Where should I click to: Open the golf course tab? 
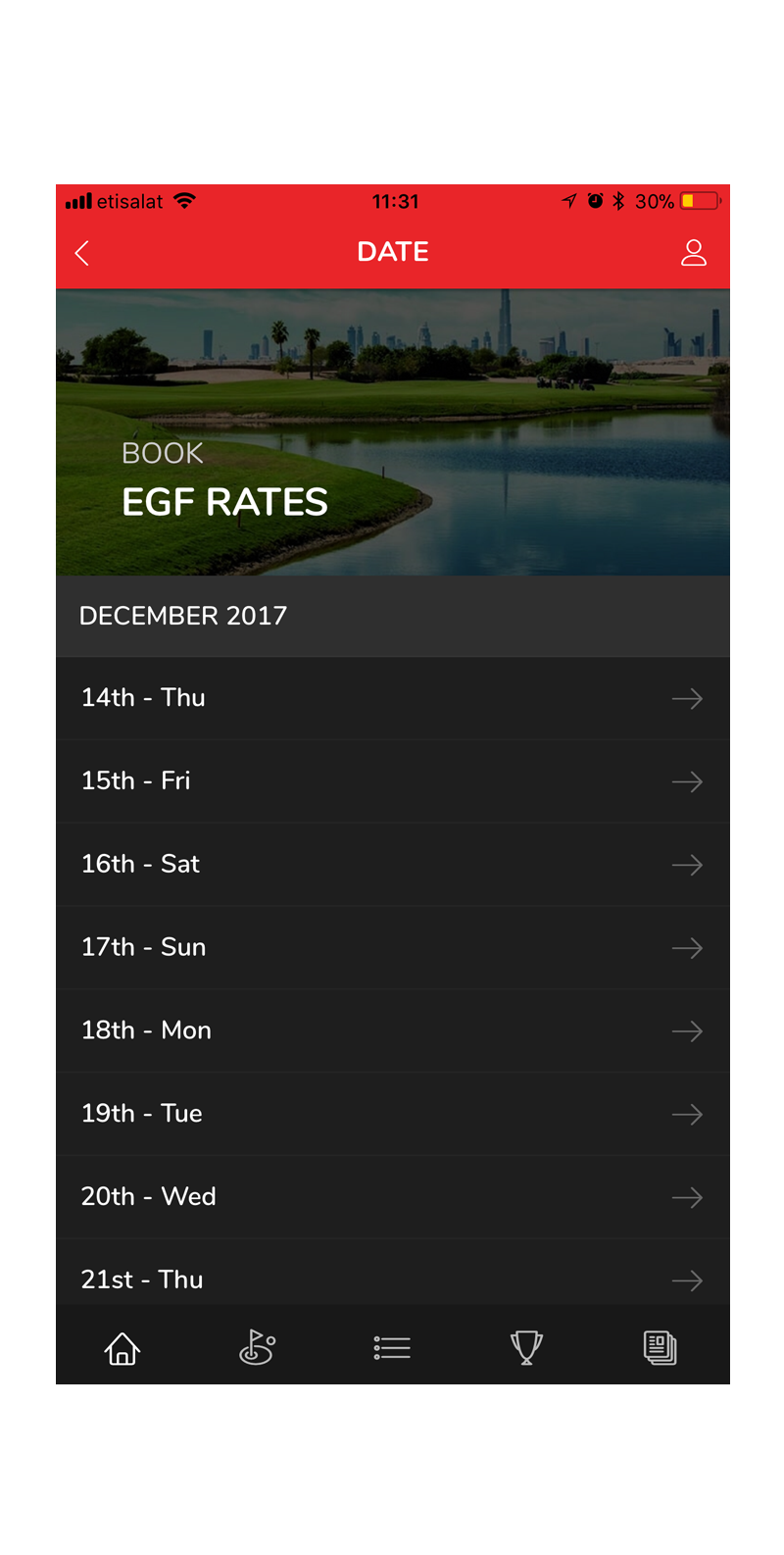pyautogui.click(x=257, y=1348)
